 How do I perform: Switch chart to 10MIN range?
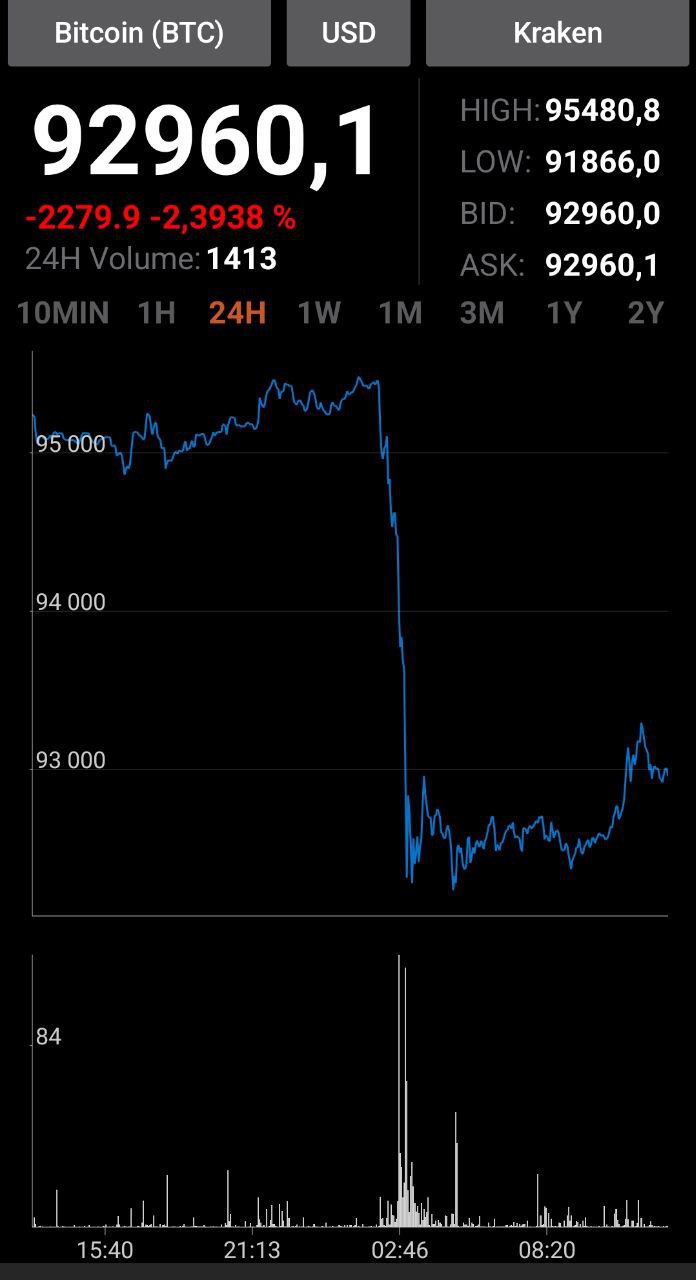click(63, 313)
